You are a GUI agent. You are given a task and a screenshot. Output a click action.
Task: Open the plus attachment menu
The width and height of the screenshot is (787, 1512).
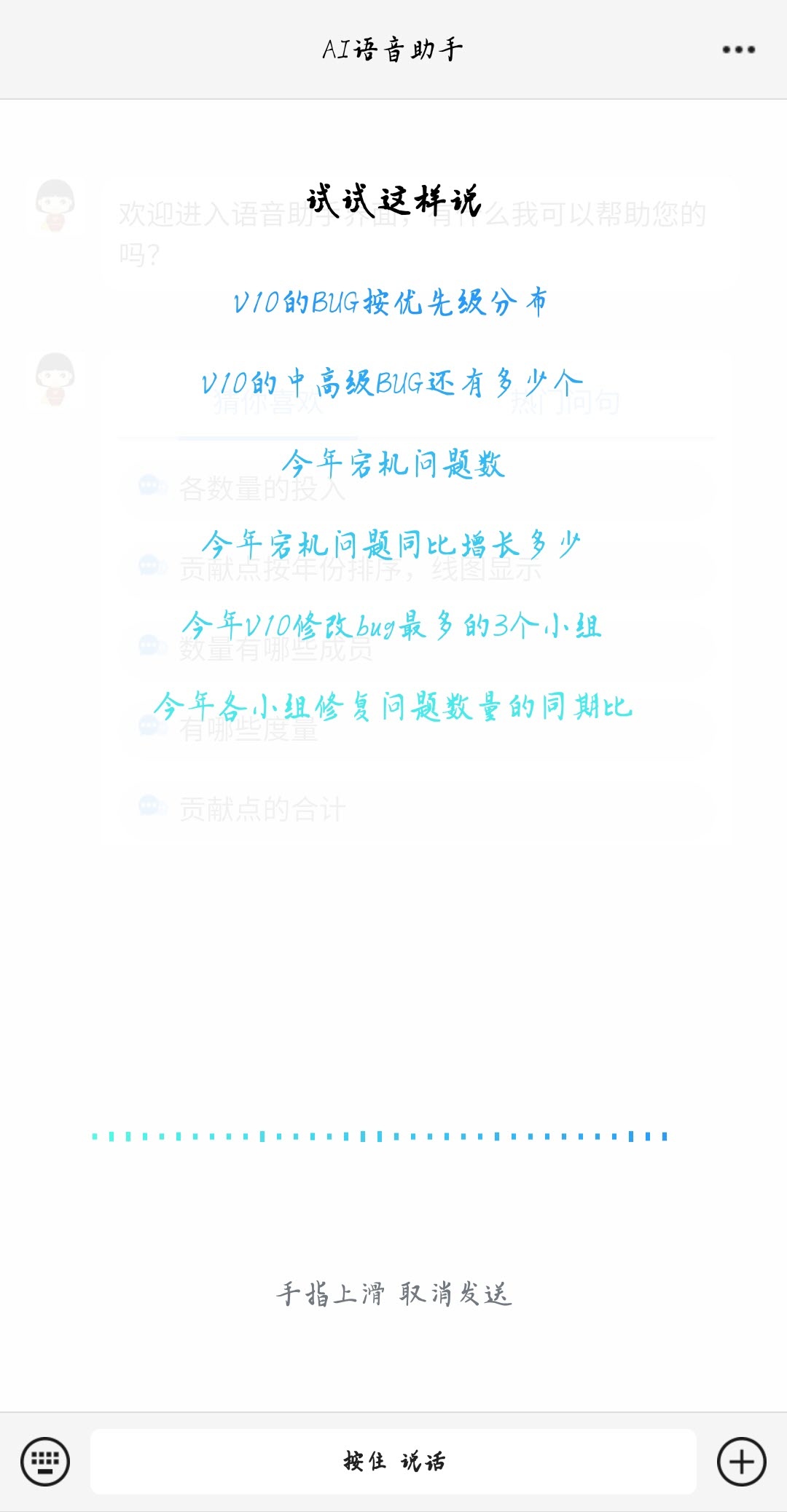(741, 1461)
